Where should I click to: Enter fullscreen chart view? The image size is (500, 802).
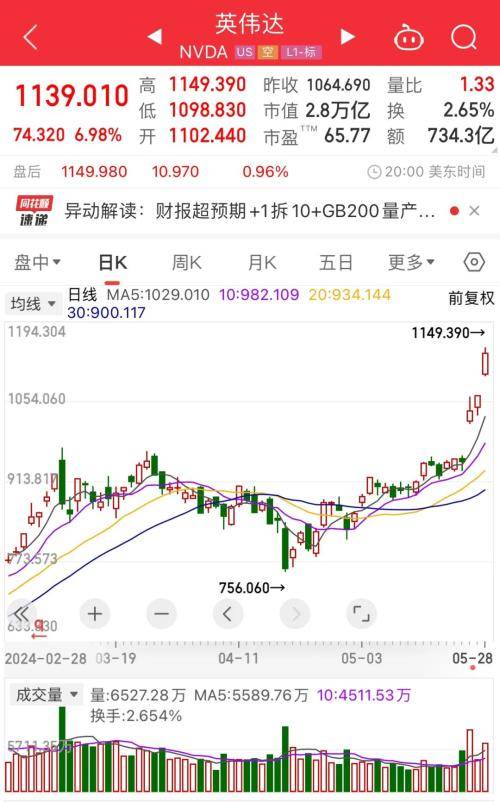[x=361, y=613]
